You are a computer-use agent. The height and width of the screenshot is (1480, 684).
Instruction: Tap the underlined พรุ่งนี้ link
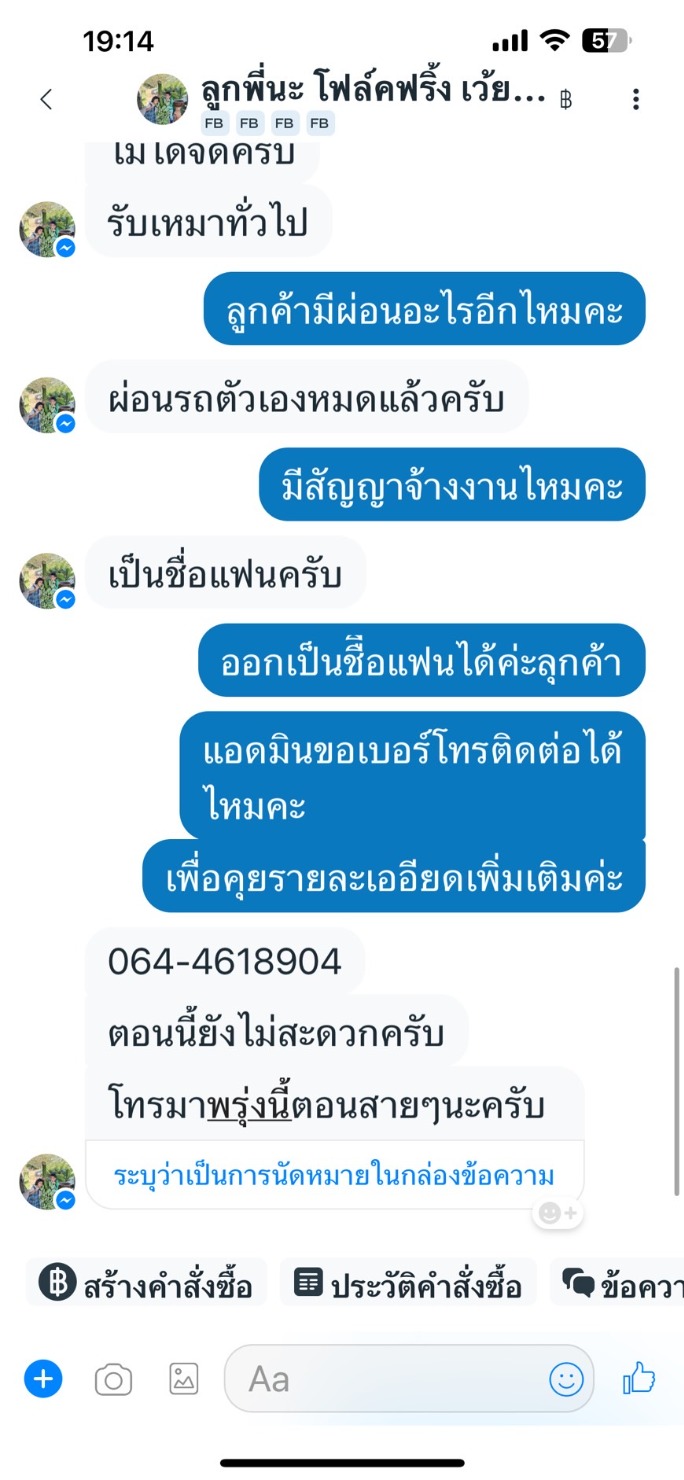[249, 1104]
